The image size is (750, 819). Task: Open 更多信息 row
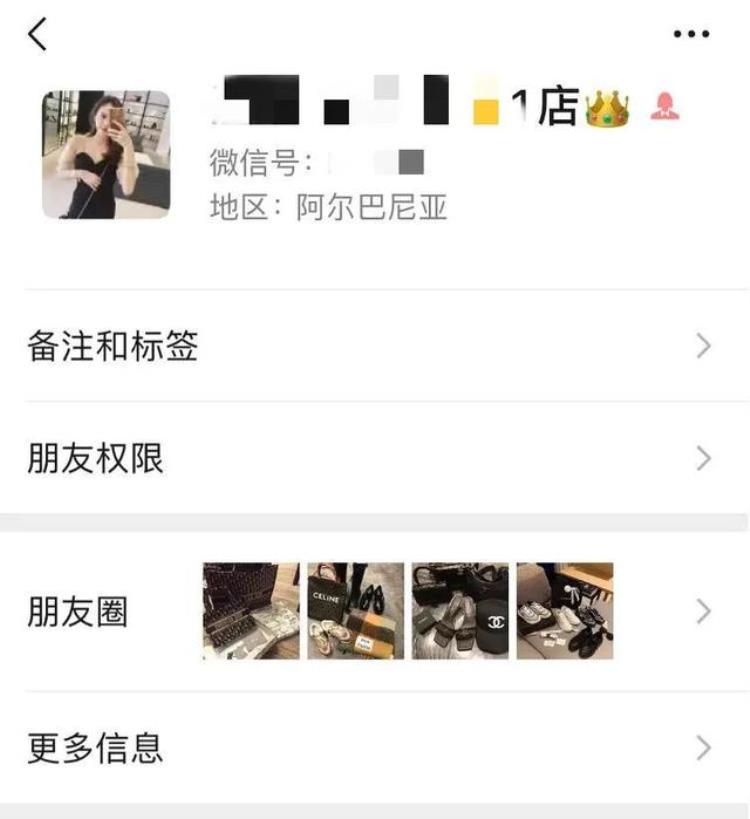coord(375,747)
